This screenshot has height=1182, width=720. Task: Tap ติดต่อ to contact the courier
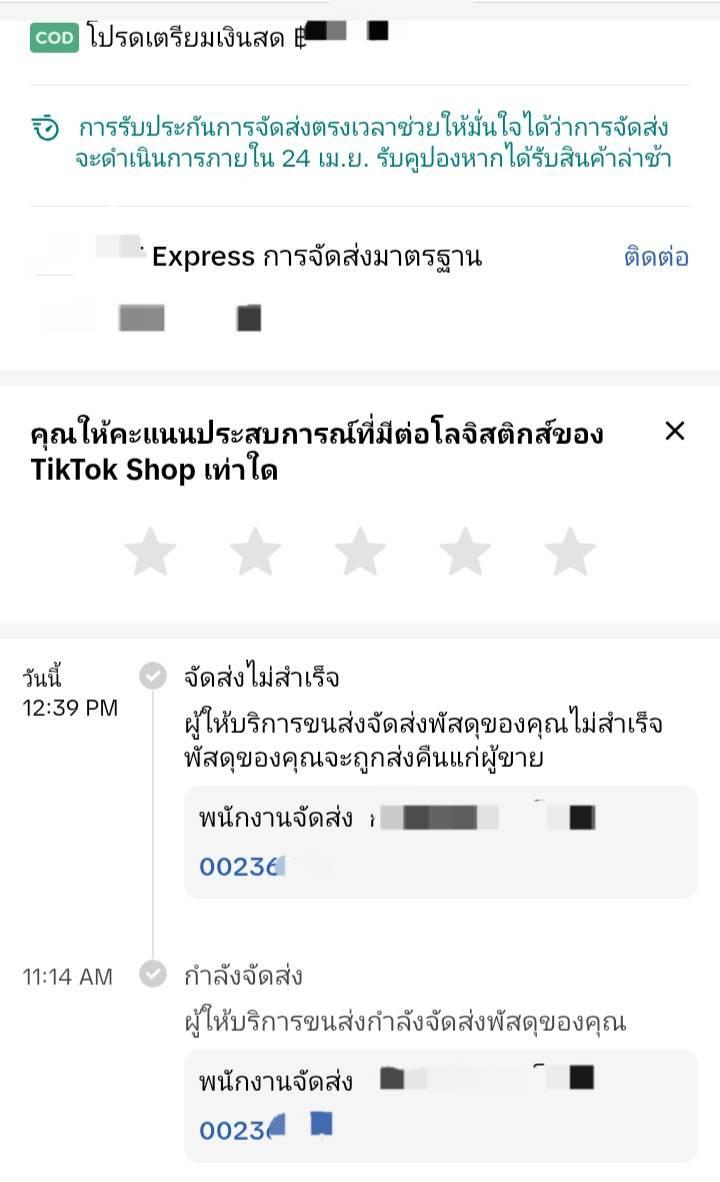[656, 256]
